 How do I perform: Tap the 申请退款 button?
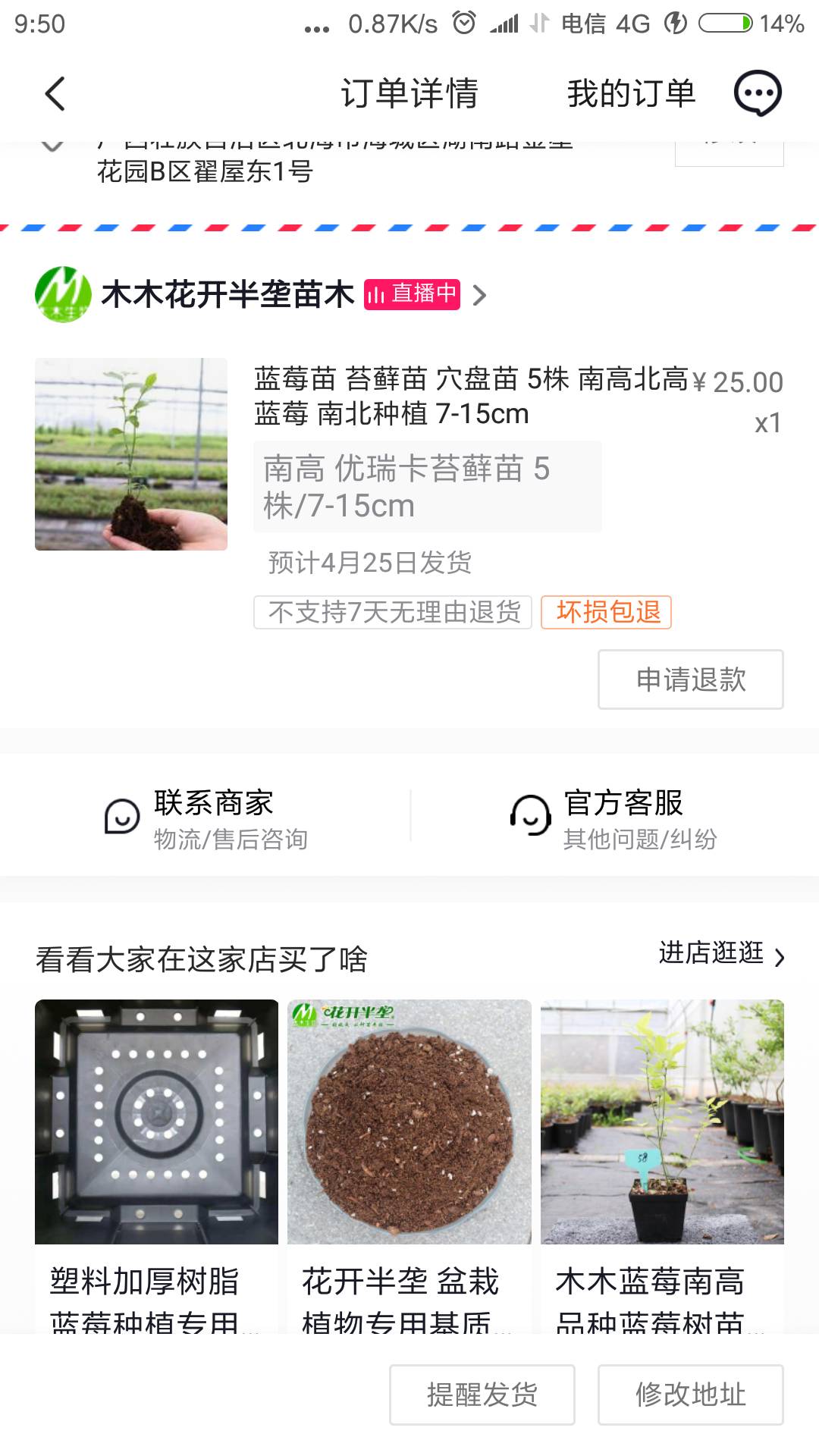tap(690, 679)
